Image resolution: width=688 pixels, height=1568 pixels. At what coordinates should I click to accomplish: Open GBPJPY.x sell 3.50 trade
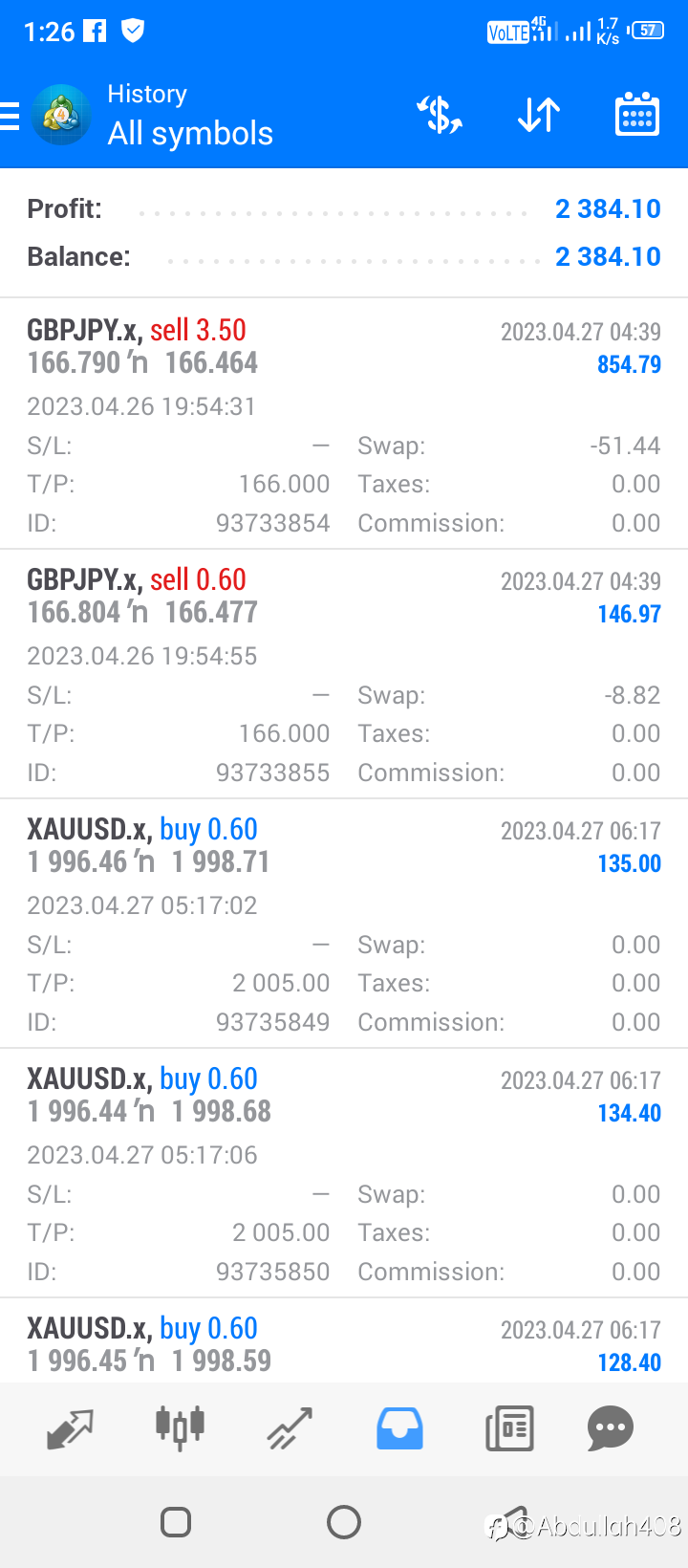[344, 424]
